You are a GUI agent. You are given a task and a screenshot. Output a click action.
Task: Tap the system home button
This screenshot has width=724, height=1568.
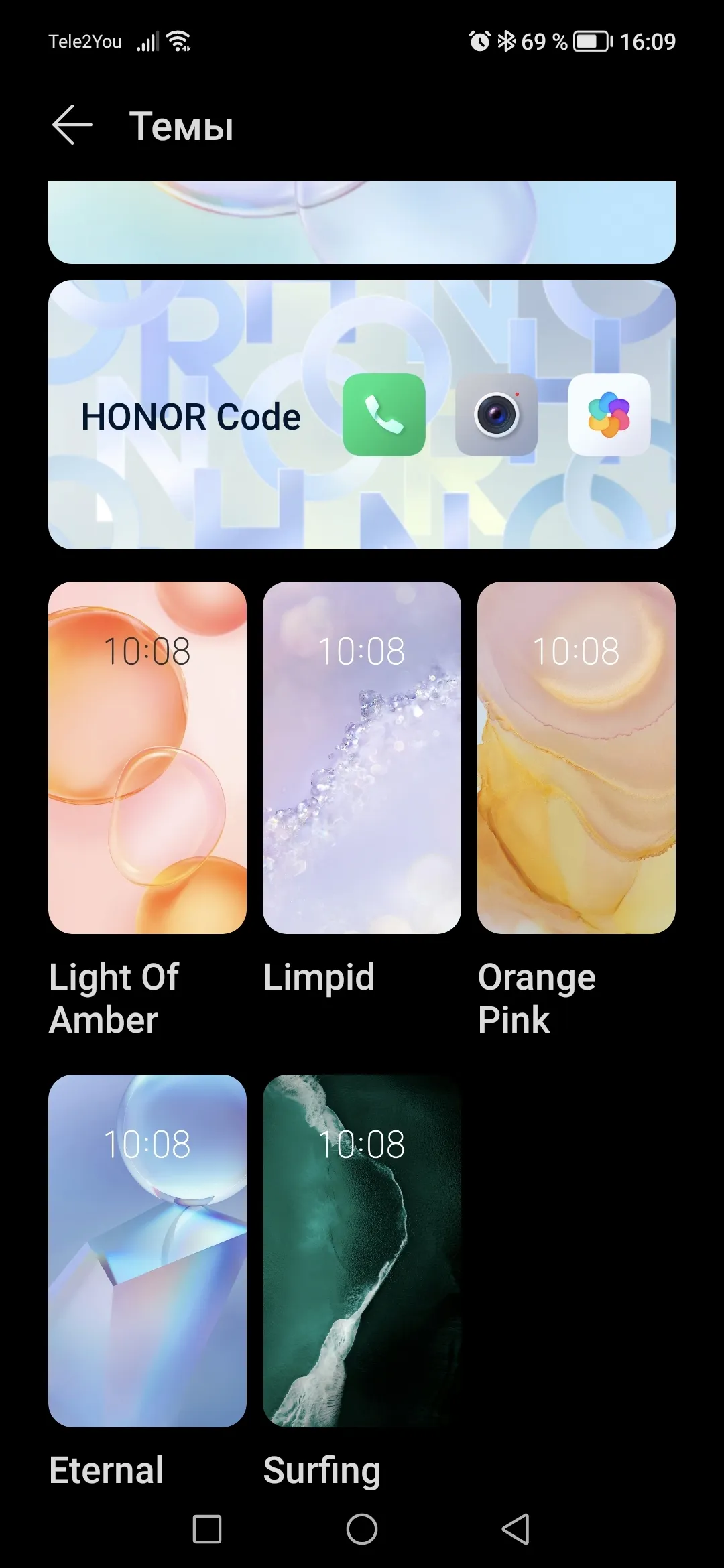click(362, 1529)
